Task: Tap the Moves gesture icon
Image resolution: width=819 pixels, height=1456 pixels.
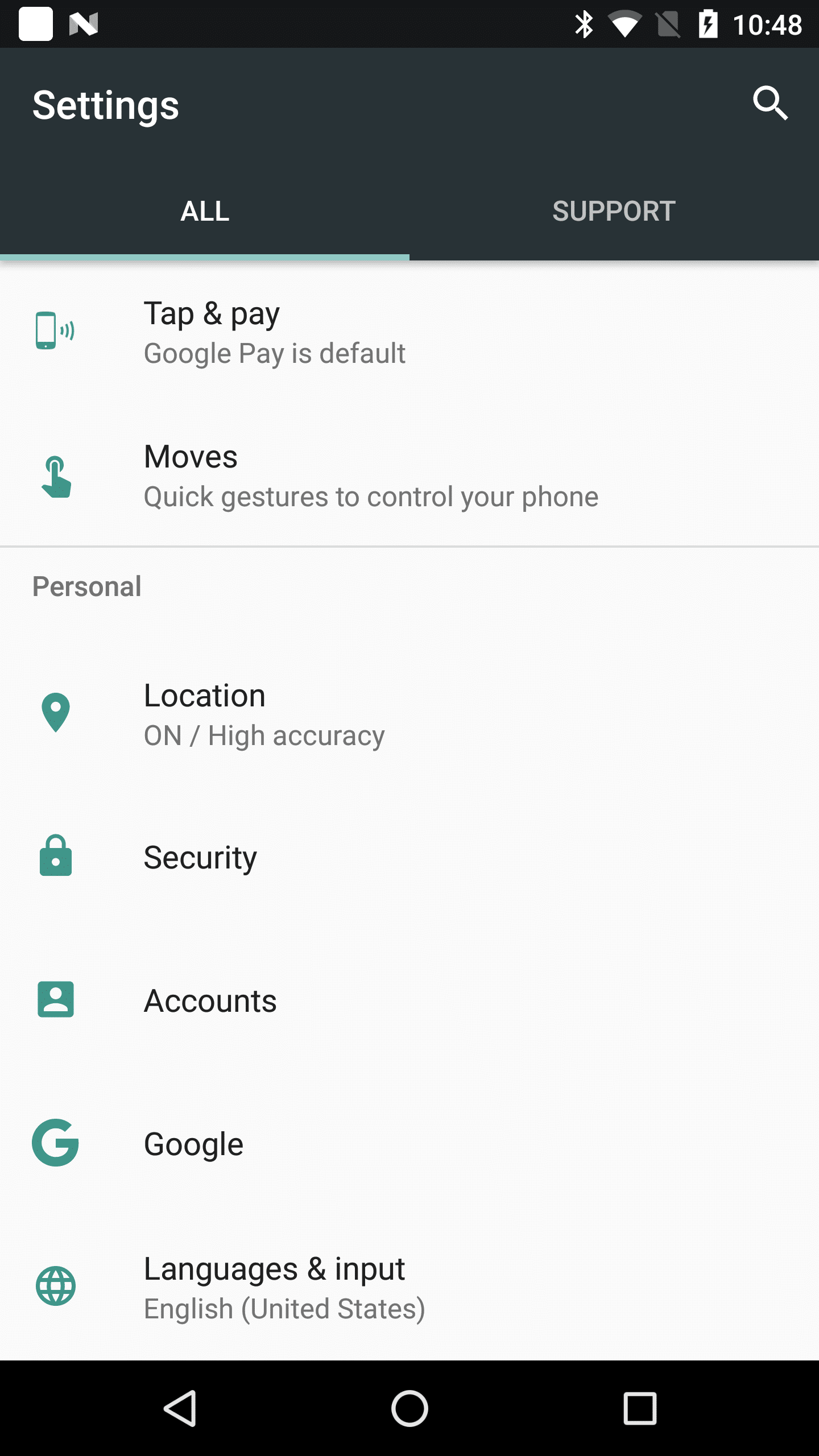Action: coord(56,477)
